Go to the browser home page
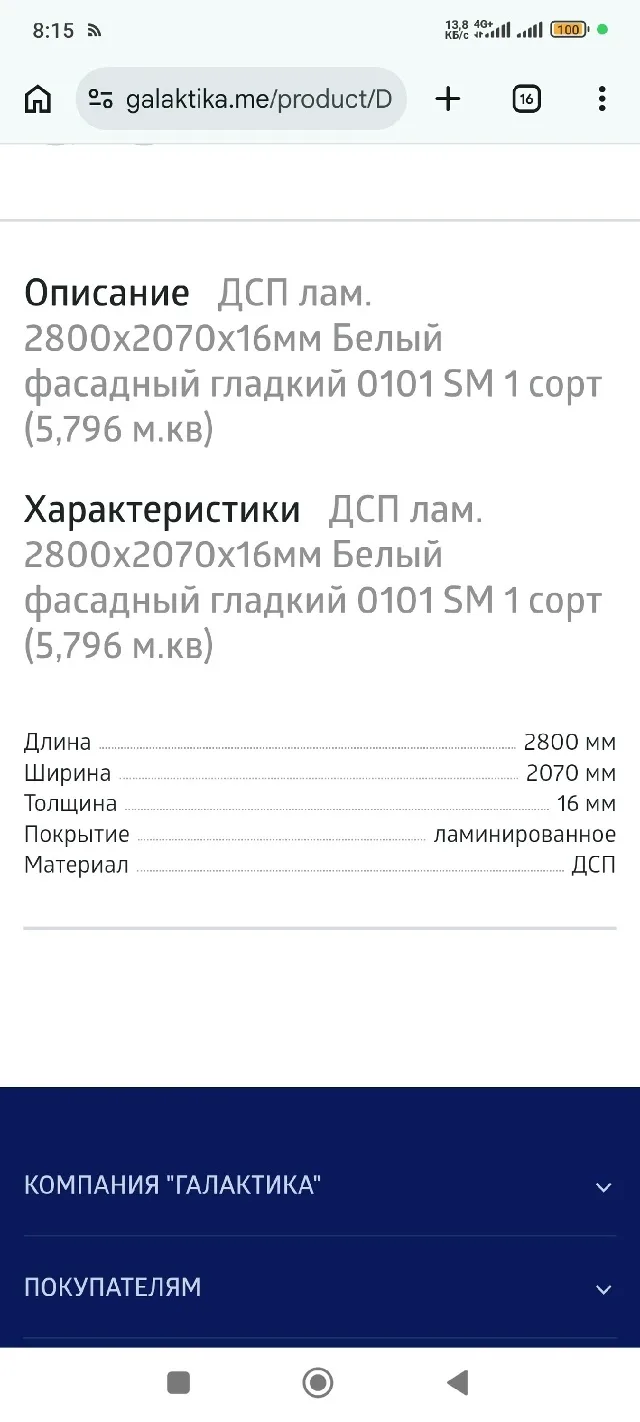640x1422 pixels. [38, 99]
